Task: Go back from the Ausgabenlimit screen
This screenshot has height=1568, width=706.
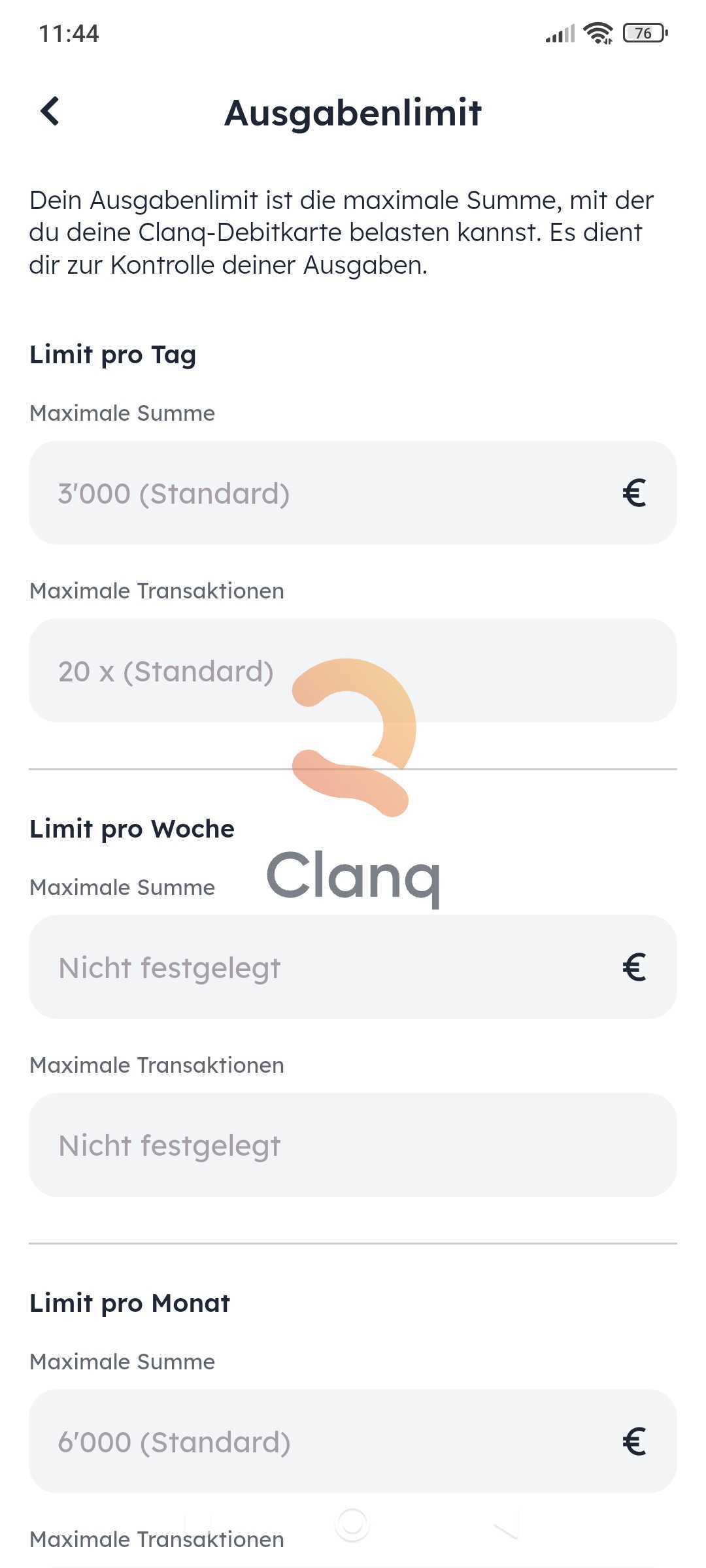Action: [50, 111]
